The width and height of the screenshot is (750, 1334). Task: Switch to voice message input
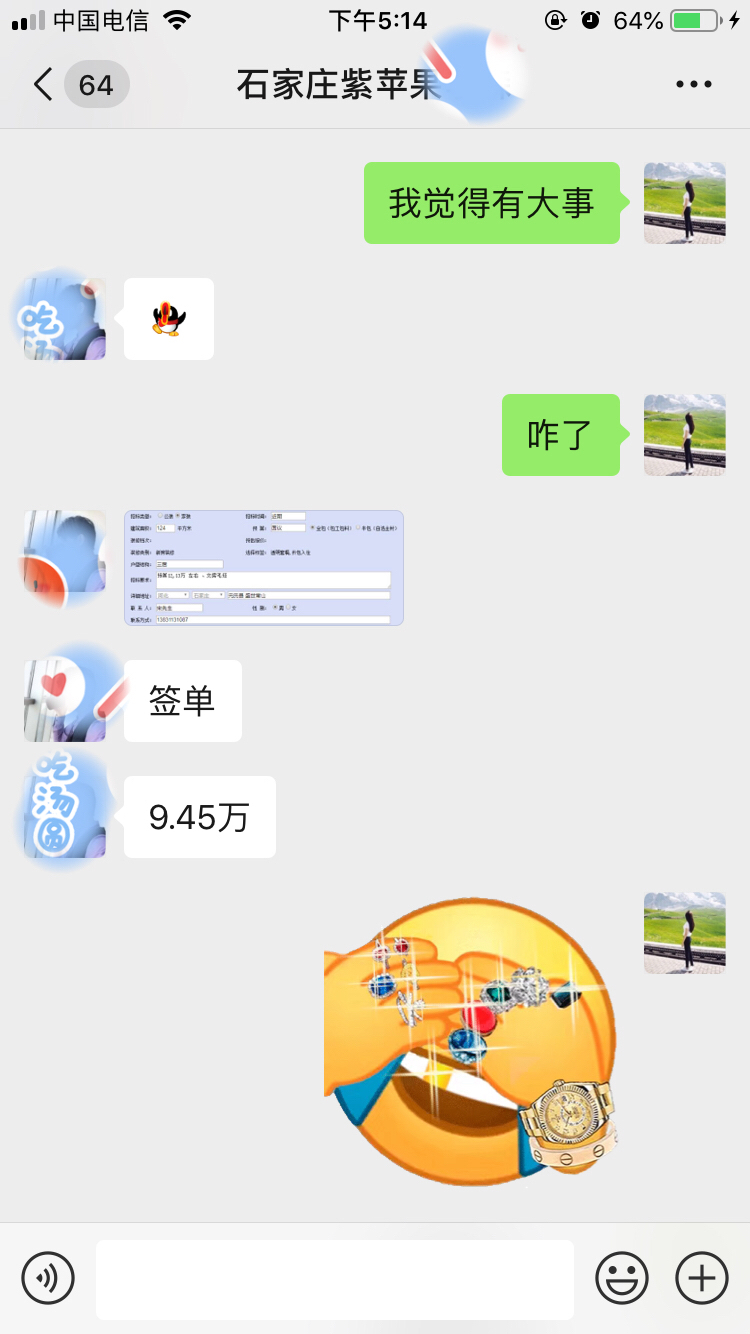point(48,1278)
